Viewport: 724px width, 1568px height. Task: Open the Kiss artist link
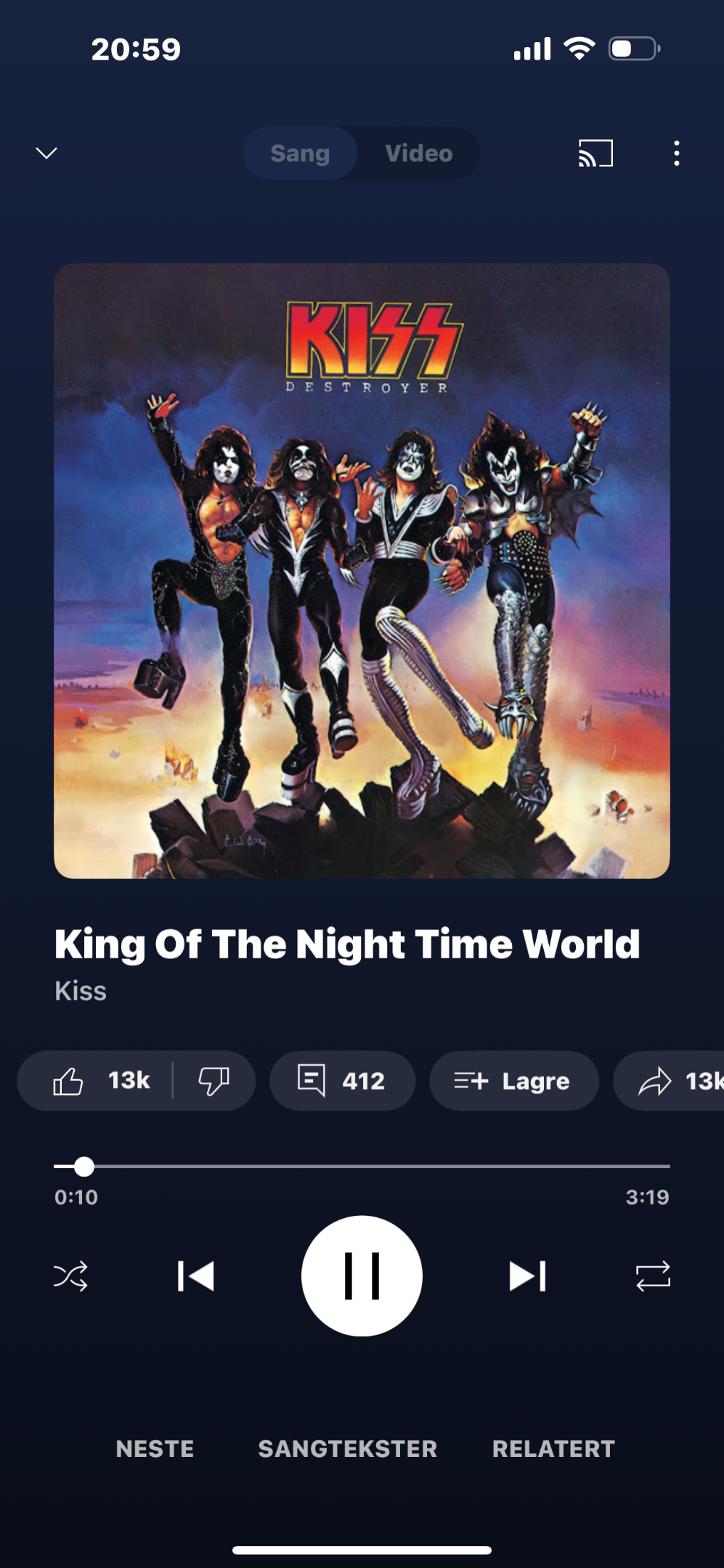[81, 991]
